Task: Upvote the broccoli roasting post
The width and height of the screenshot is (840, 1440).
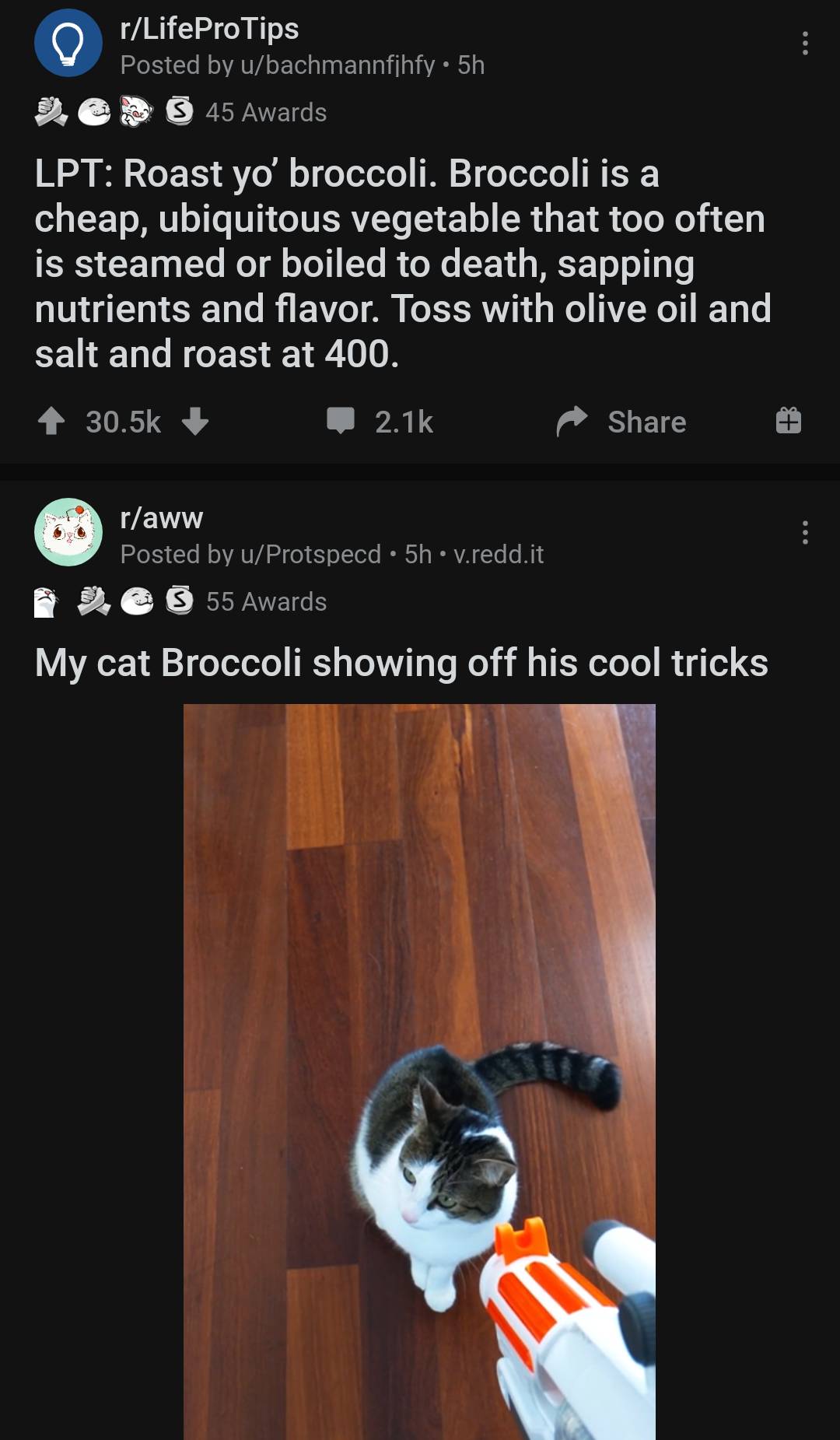Action: [51, 422]
